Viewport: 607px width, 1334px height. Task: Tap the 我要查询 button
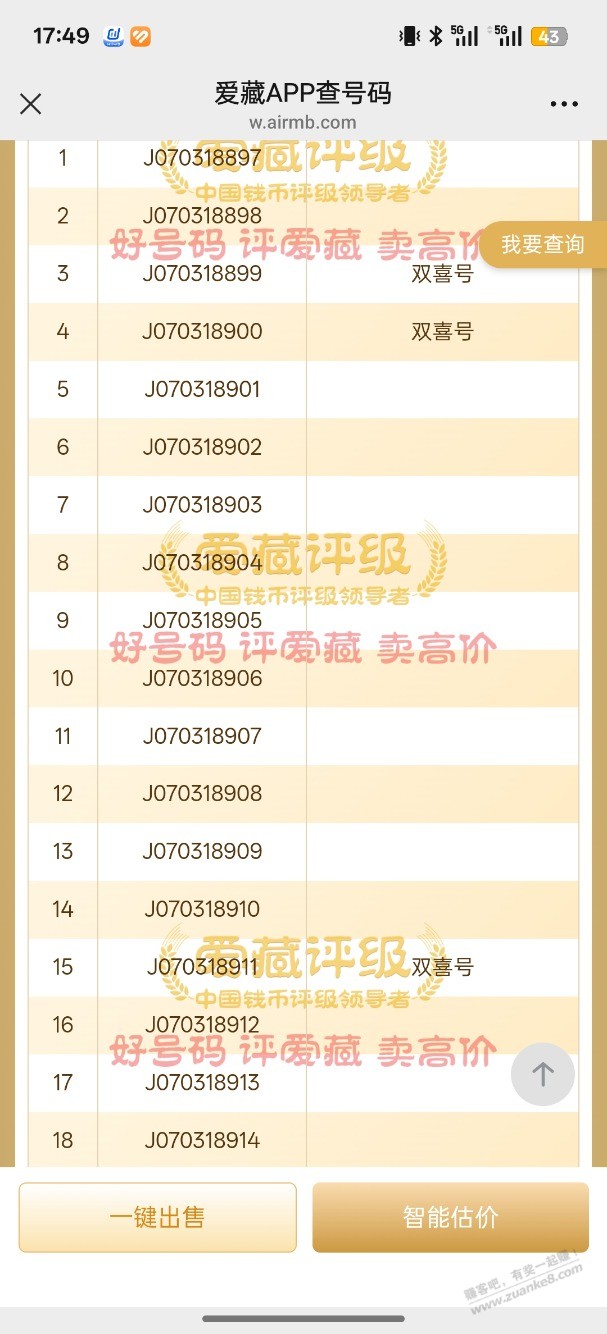tap(543, 245)
